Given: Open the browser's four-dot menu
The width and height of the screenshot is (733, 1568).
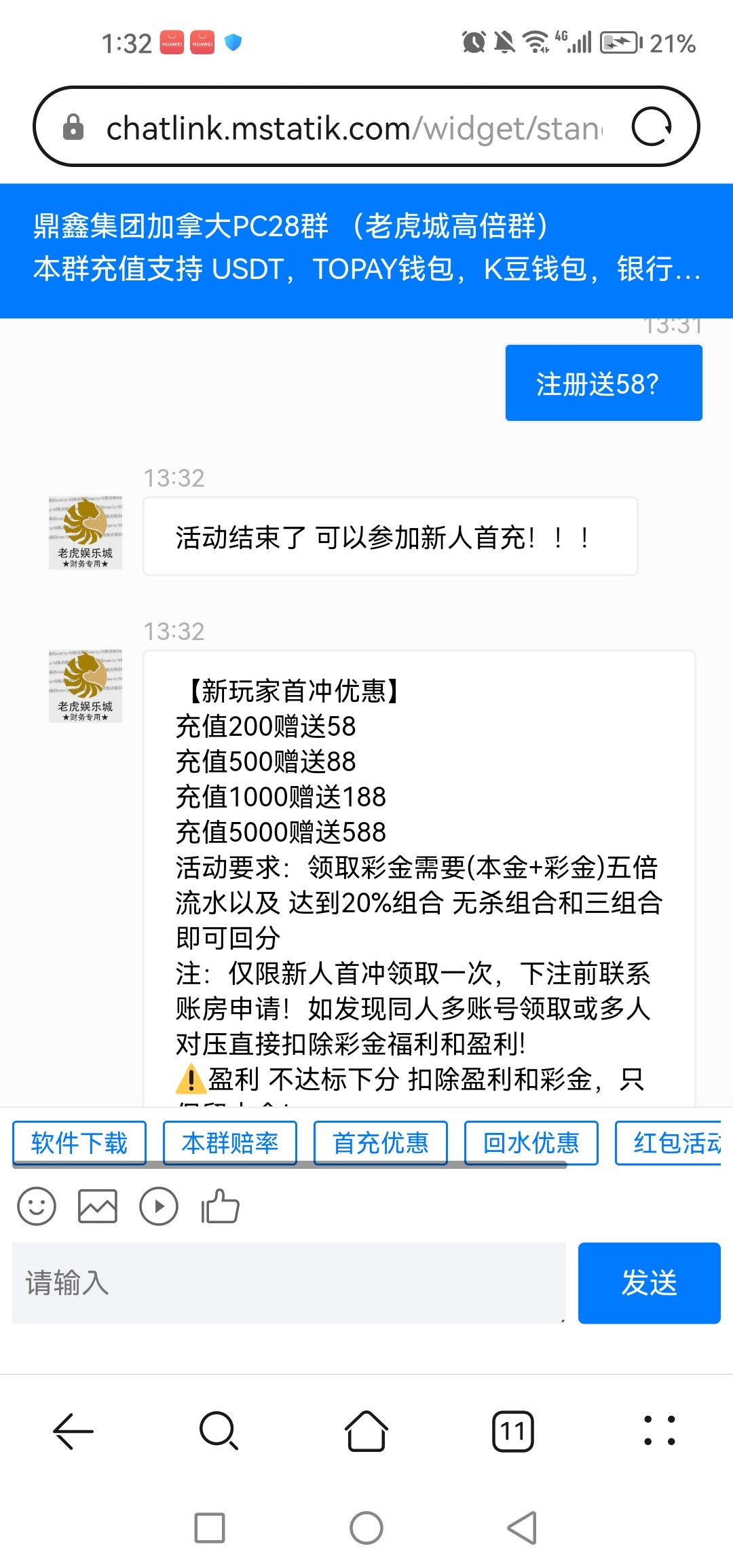Looking at the screenshot, I should click(x=660, y=1431).
